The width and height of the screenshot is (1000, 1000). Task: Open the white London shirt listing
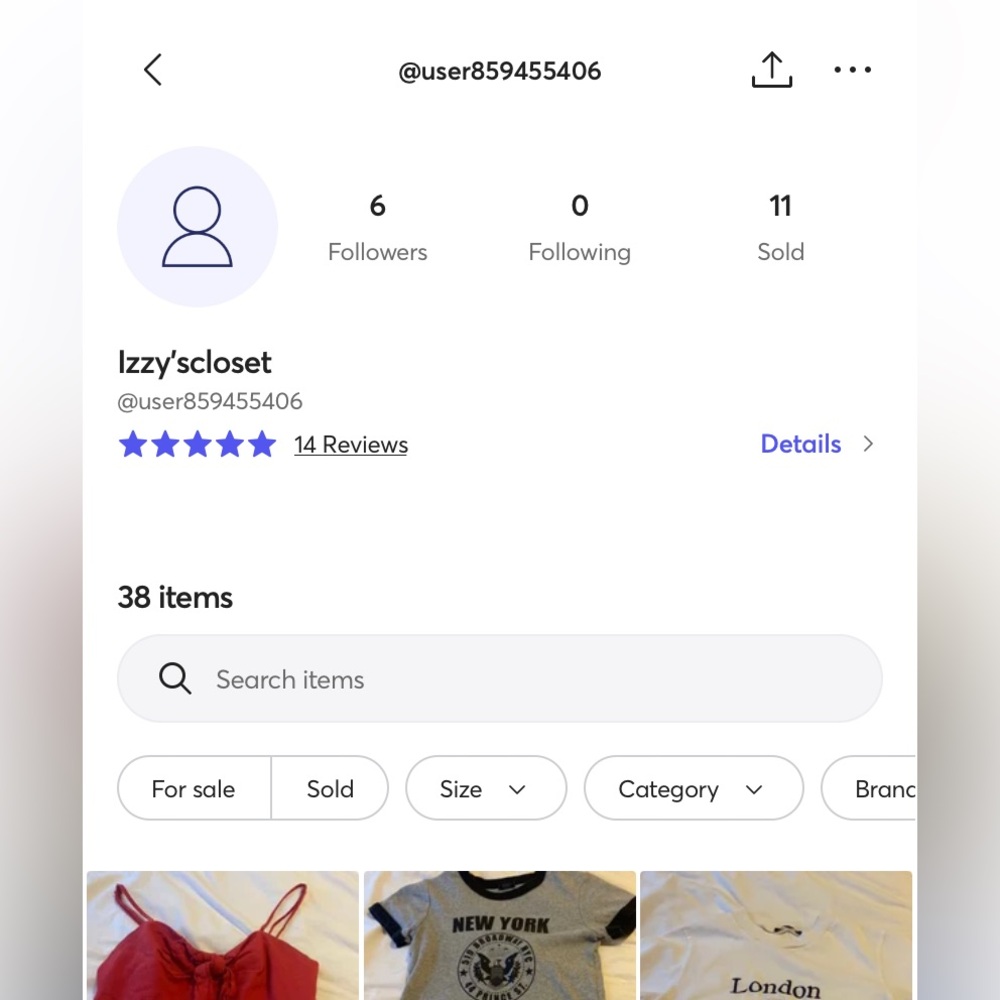(x=776, y=936)
